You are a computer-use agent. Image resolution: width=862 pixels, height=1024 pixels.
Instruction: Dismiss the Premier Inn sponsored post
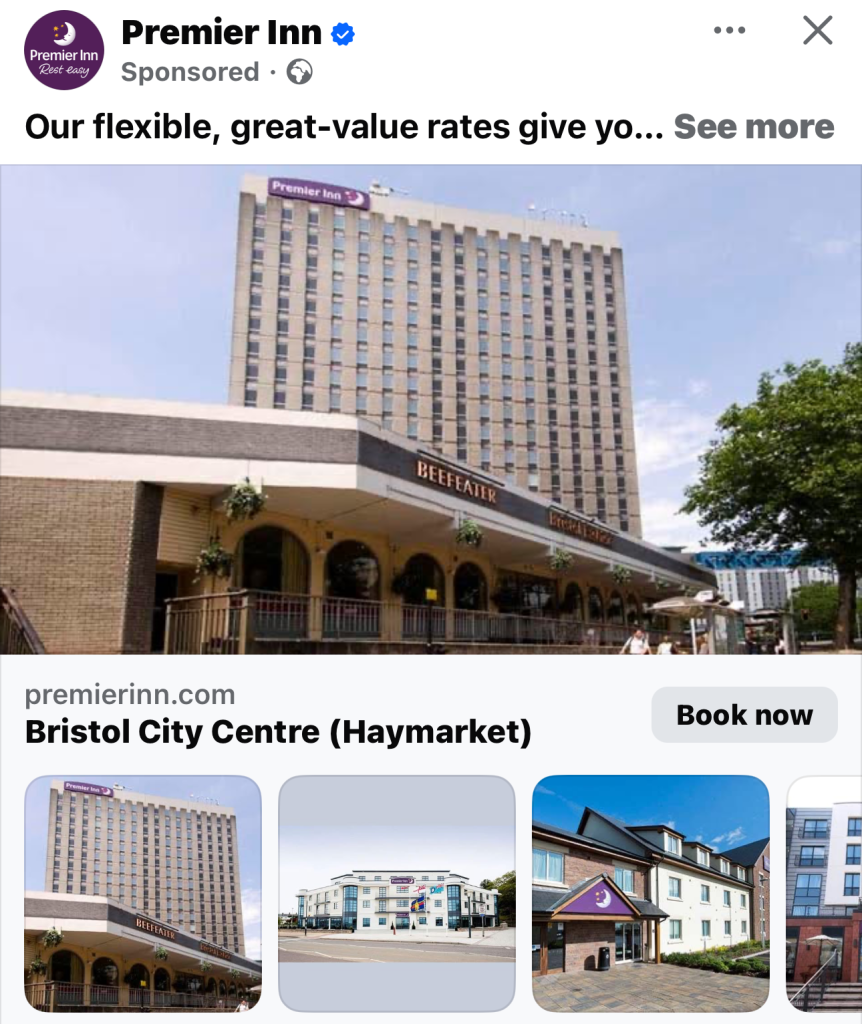pos(817,31)
